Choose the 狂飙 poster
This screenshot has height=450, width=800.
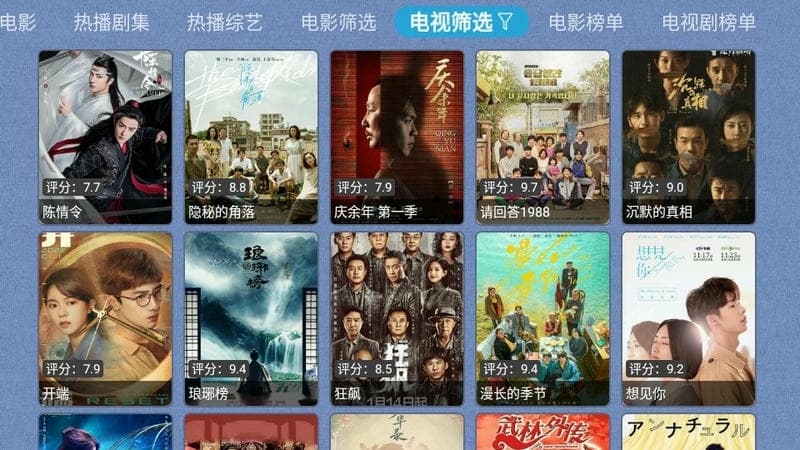(x=397, y=319)
